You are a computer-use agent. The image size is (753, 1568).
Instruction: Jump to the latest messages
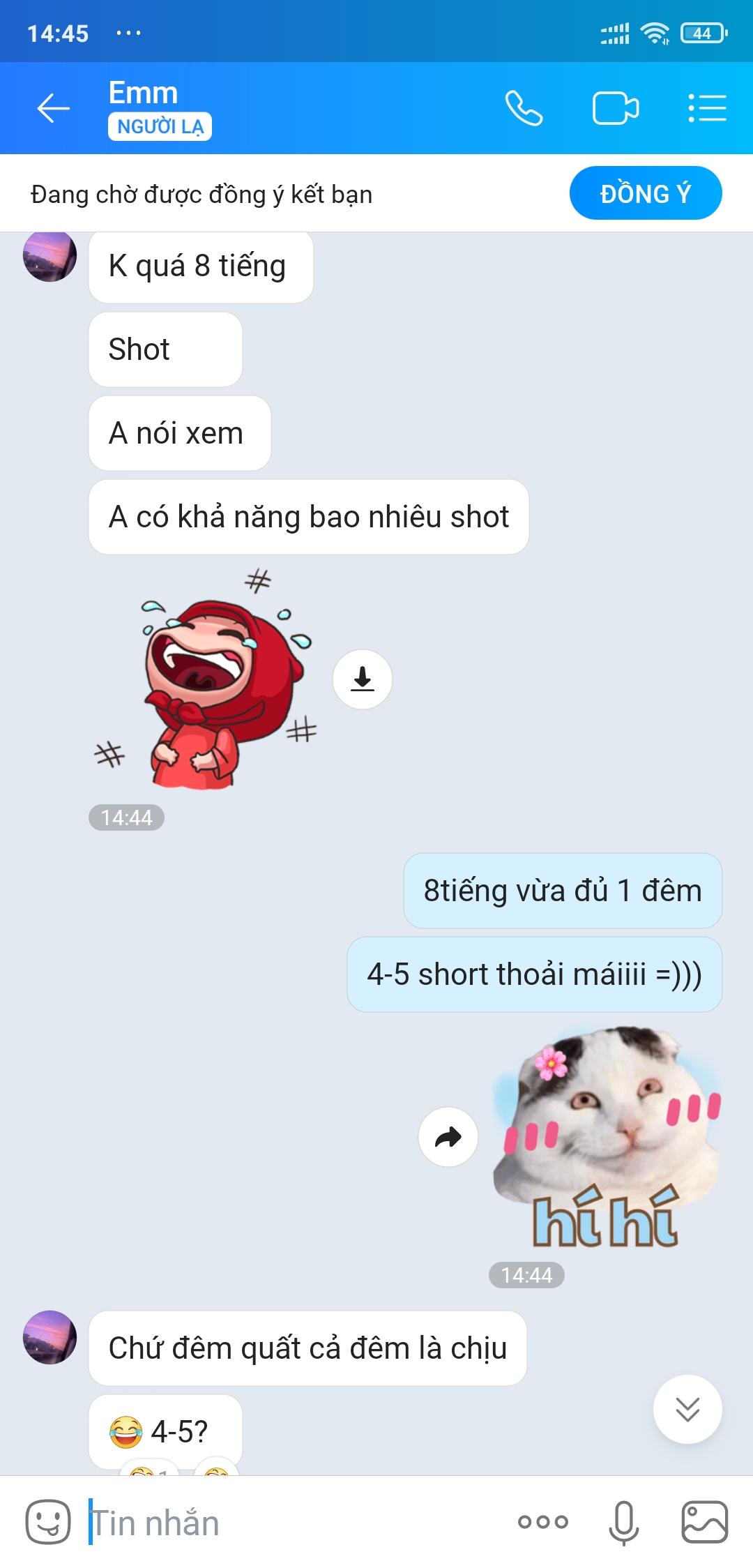point(687,1409)
